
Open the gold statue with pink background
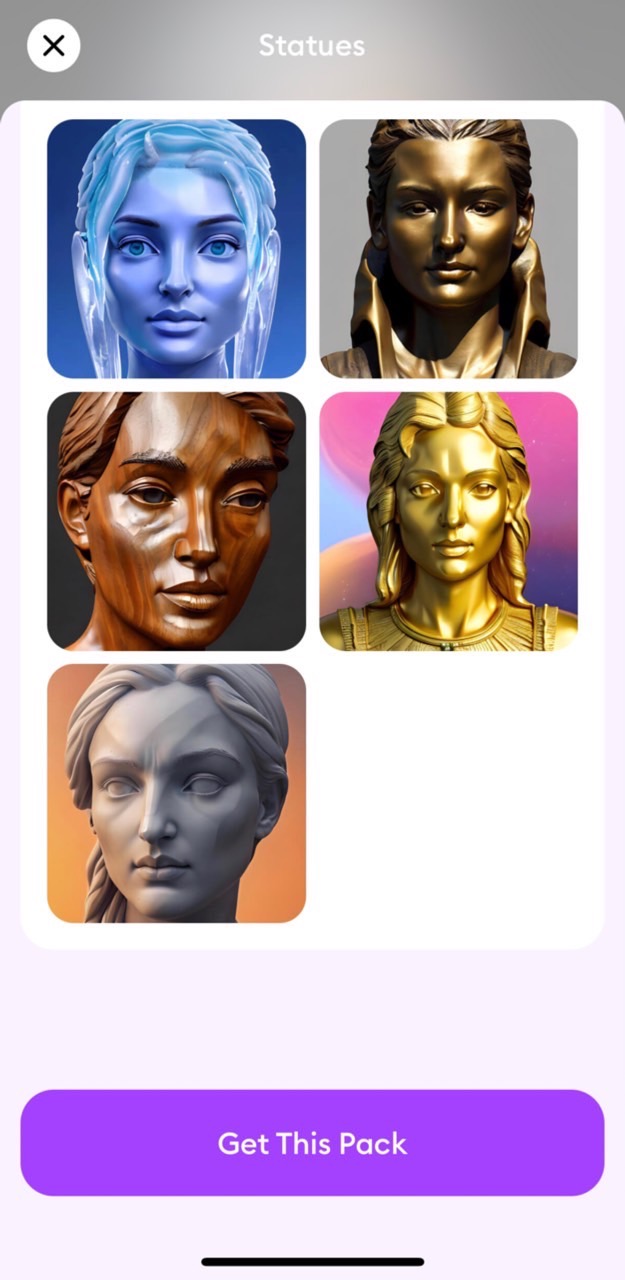448,521
